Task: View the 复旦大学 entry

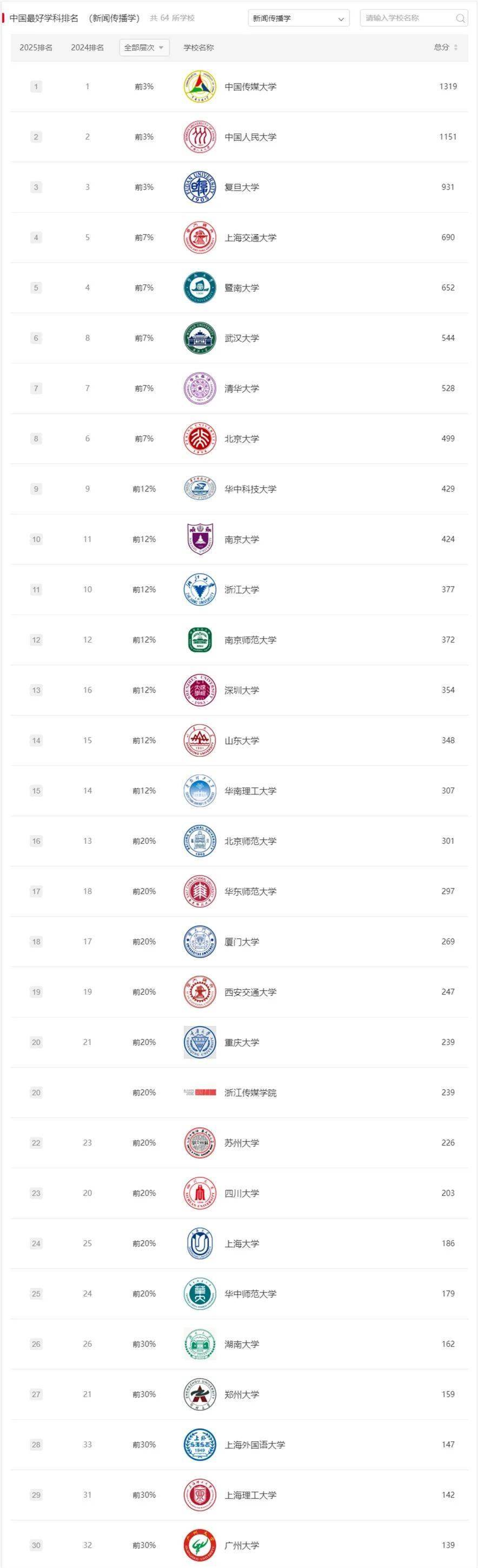Action: (241, 188)
